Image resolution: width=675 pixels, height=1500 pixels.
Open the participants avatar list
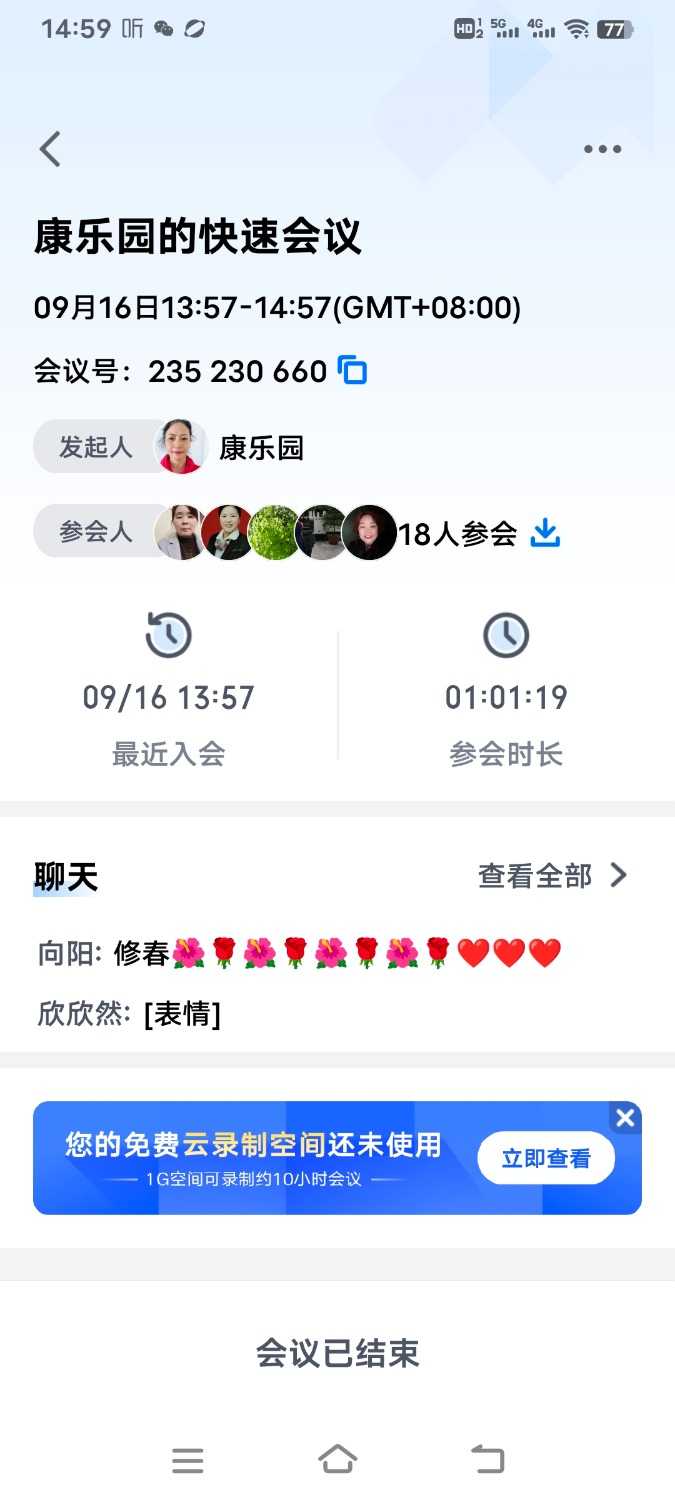275,532
